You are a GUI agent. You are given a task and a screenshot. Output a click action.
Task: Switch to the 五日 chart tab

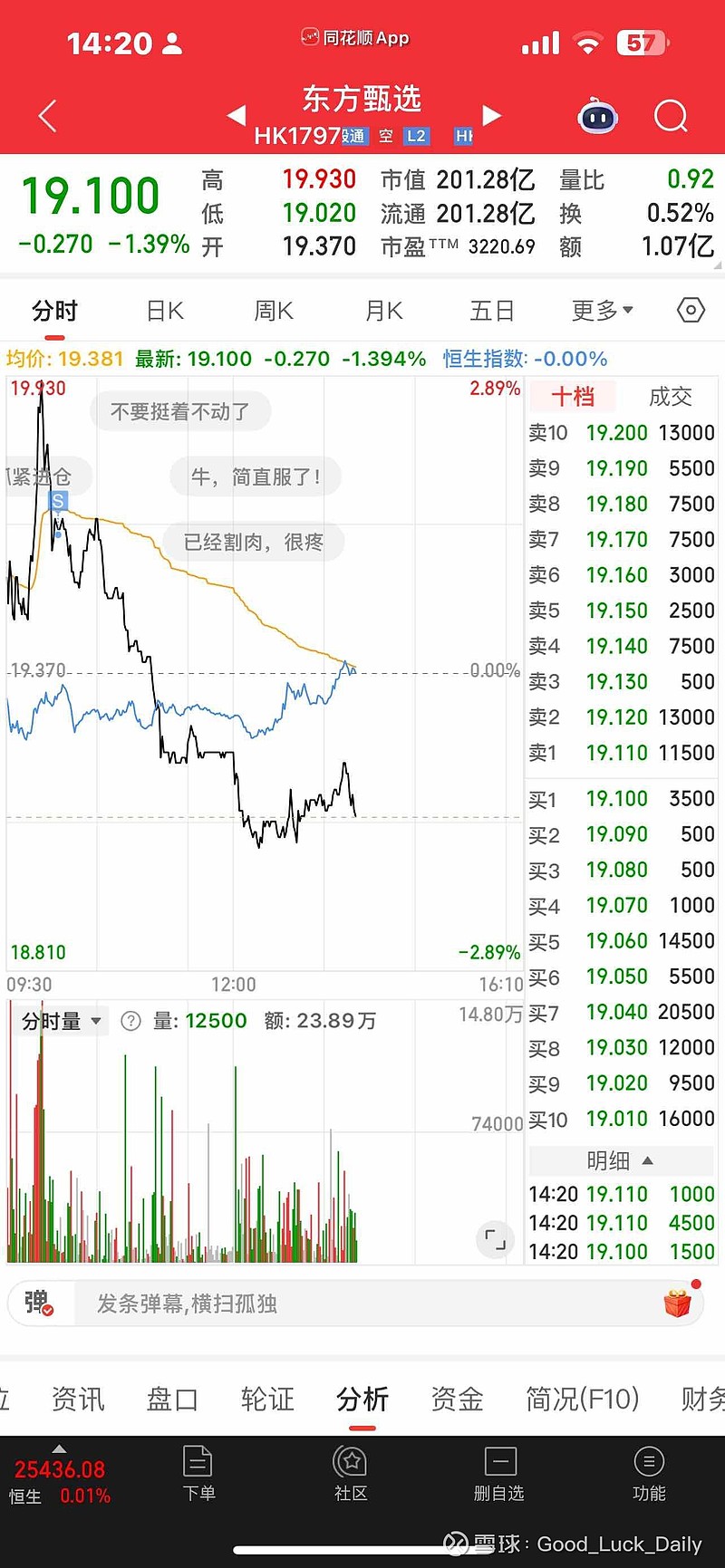click(492, 312)
